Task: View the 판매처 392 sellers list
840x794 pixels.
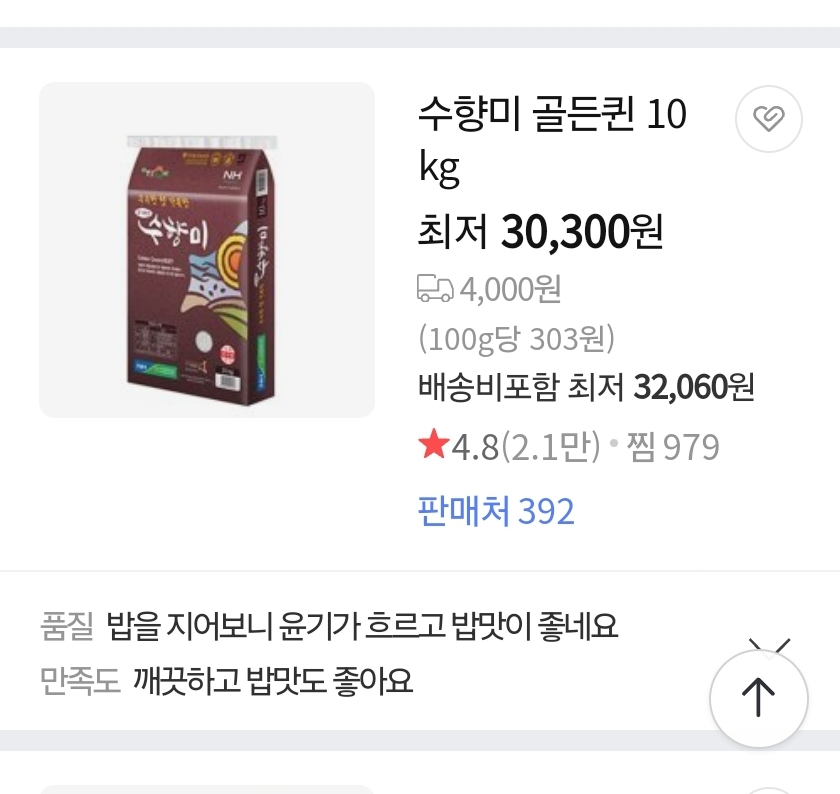Action: 496,511
